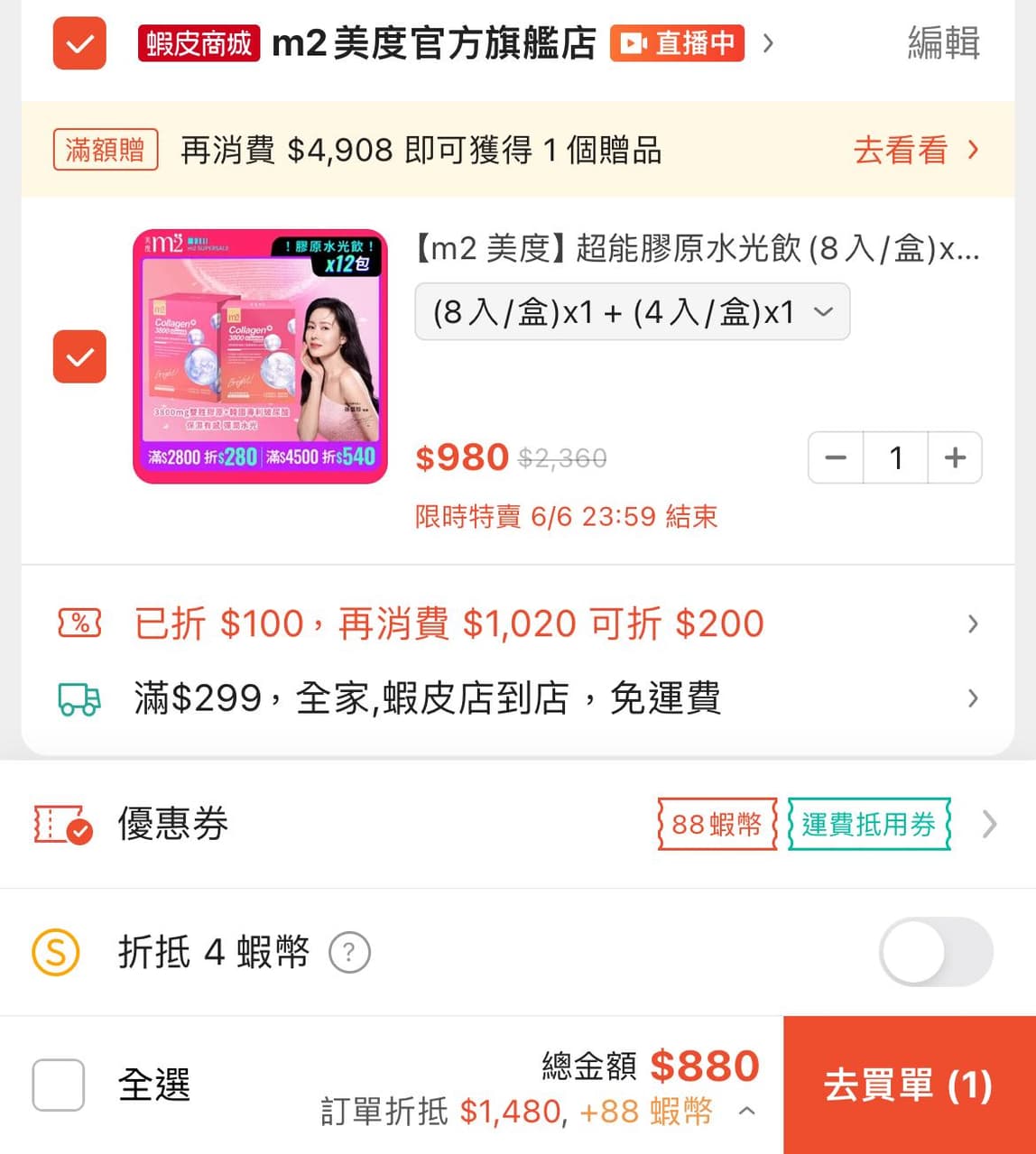Increase product quantity with the plus icon
Viewport: 1036px width, 1154px height.
pos(955,457)
